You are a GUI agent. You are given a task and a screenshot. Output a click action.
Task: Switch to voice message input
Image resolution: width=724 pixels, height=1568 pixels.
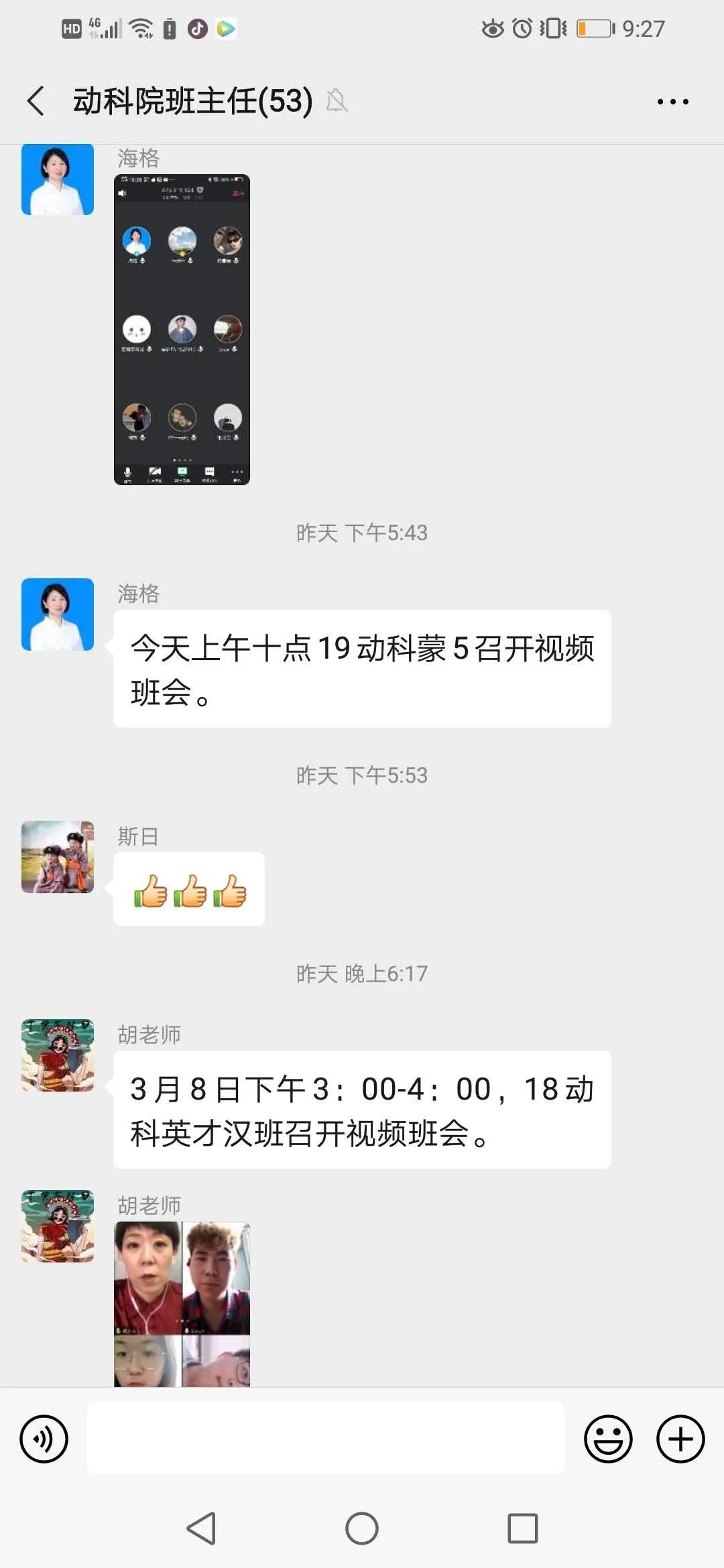[x=44, y=1439]
